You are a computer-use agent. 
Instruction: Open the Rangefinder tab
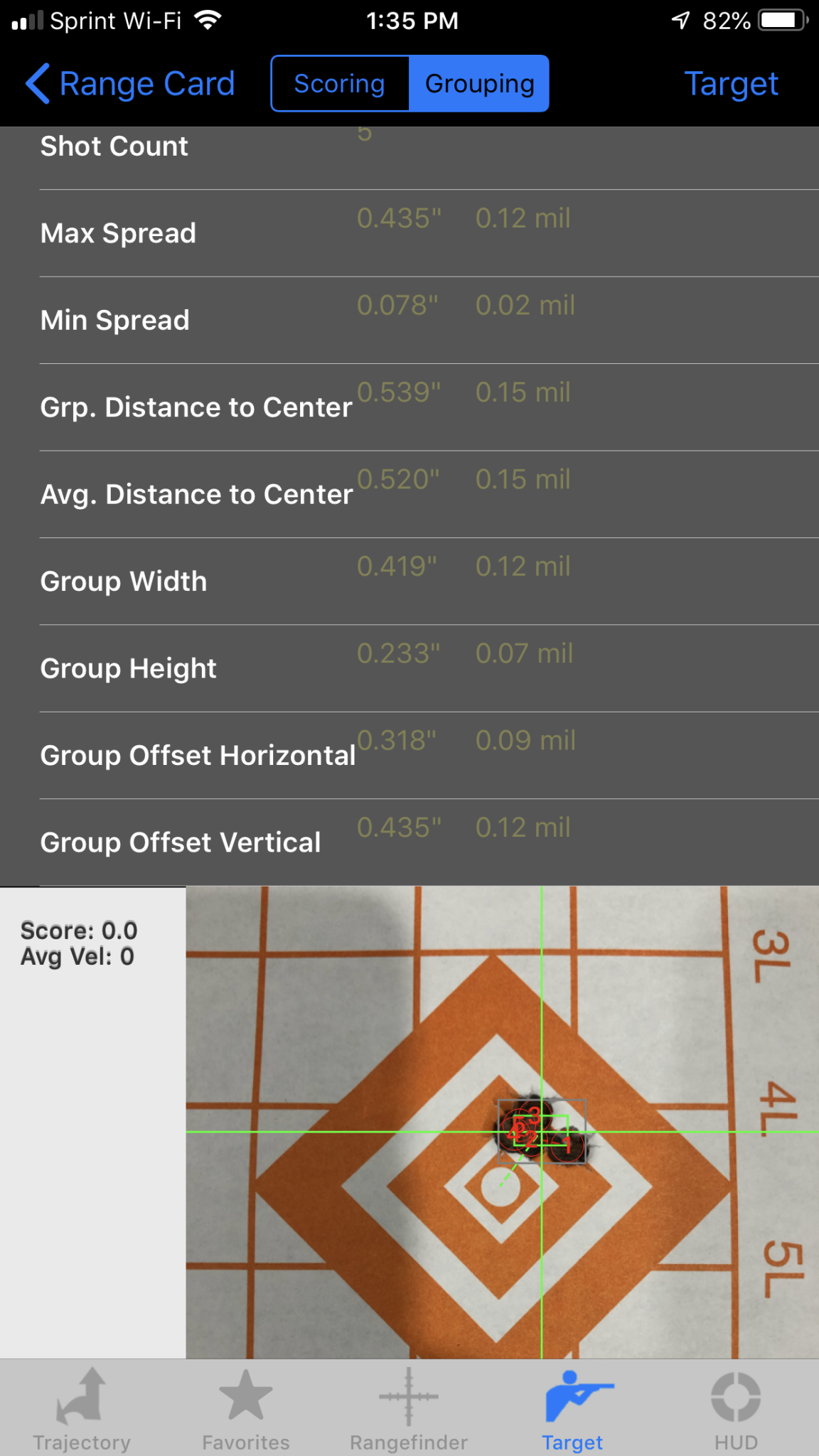[409, 1409]
